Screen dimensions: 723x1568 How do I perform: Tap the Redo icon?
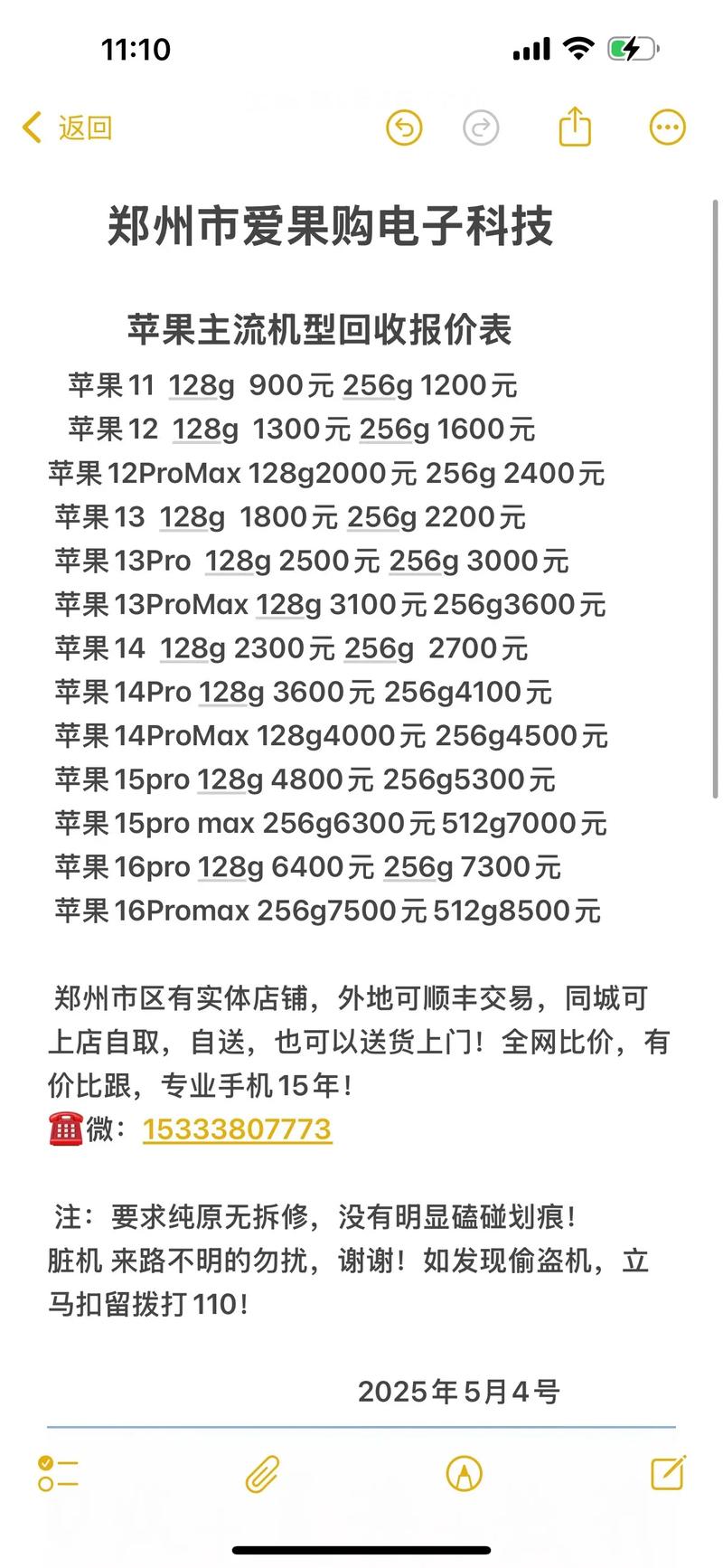pos(481,127)
